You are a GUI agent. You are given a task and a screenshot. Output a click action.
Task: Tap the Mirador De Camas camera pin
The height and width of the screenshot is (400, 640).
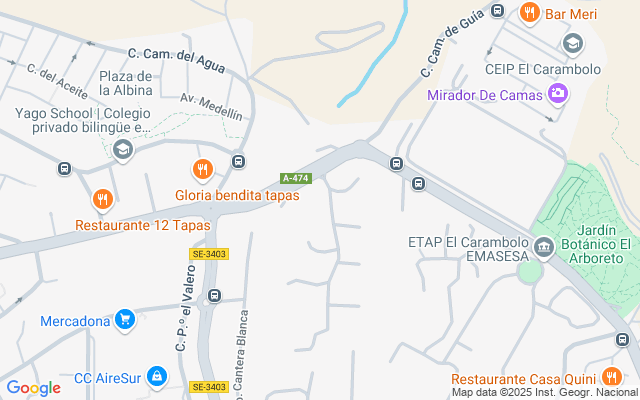coord(558,94)
